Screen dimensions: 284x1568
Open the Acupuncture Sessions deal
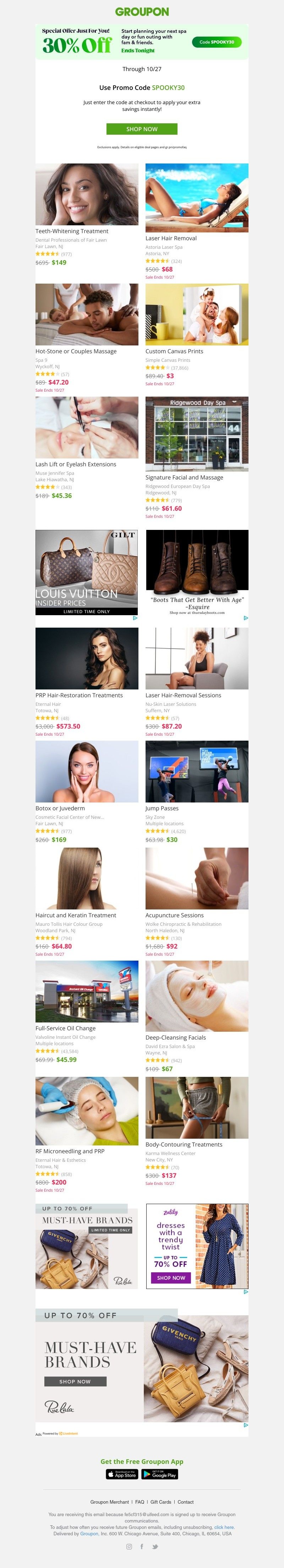point(175,915)
